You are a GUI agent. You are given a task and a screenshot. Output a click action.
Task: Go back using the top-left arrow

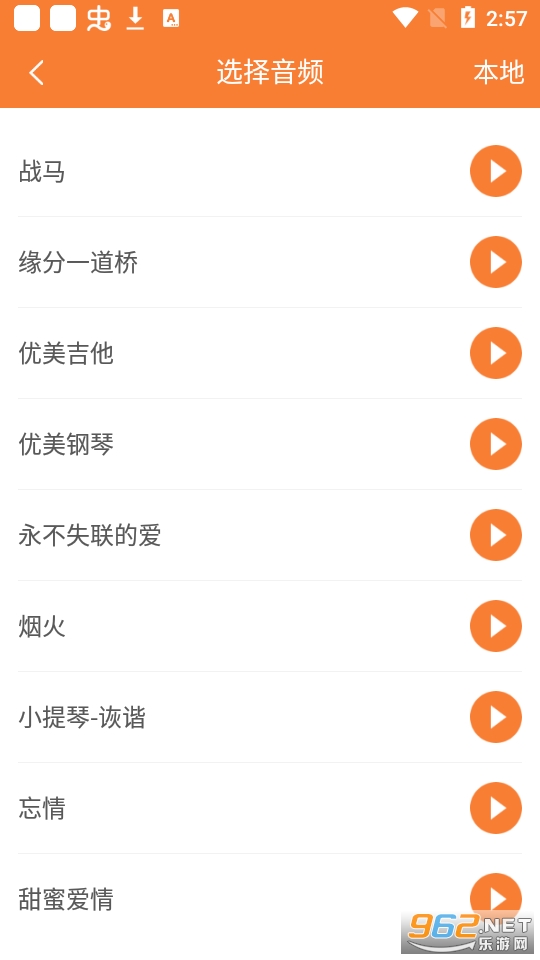(x=36, y=73)
